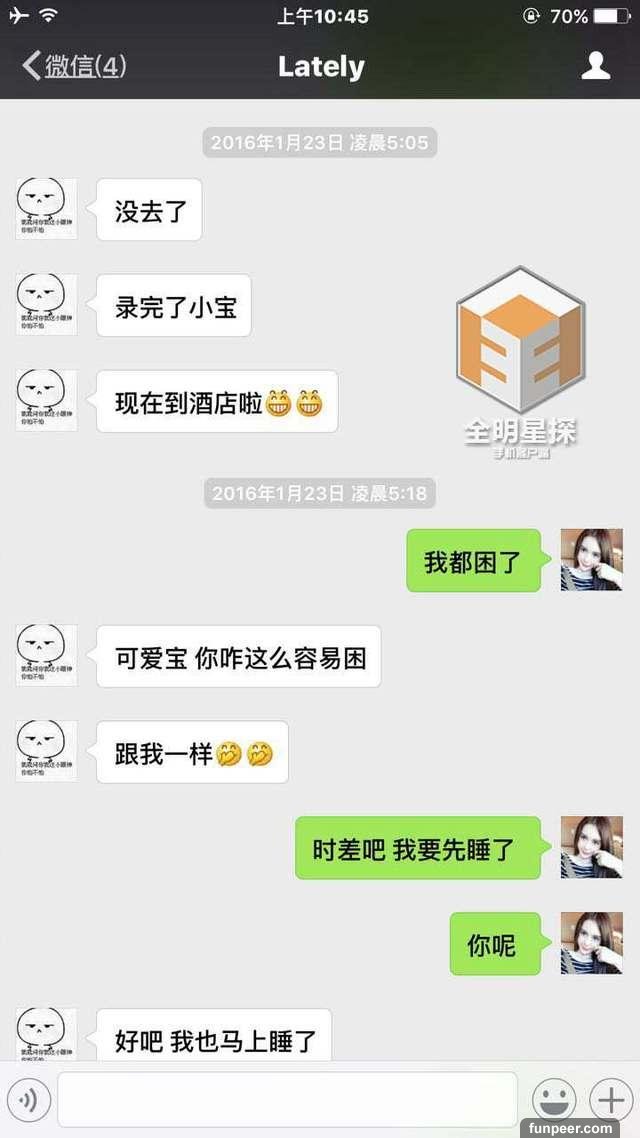The image size is (640, 1138).
Task: Tap the avatar beside 我都困了 message
Action: 591,560
